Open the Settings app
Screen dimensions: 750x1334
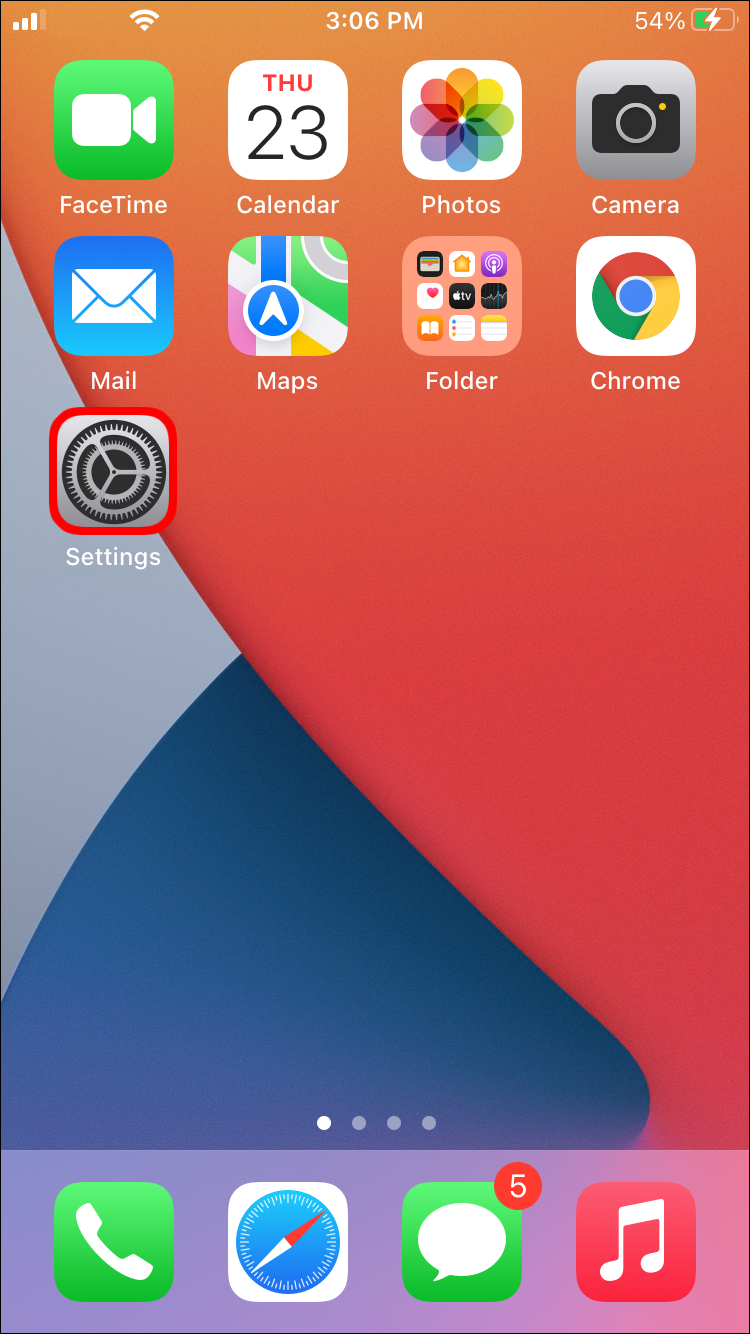[x=113, y=471]
